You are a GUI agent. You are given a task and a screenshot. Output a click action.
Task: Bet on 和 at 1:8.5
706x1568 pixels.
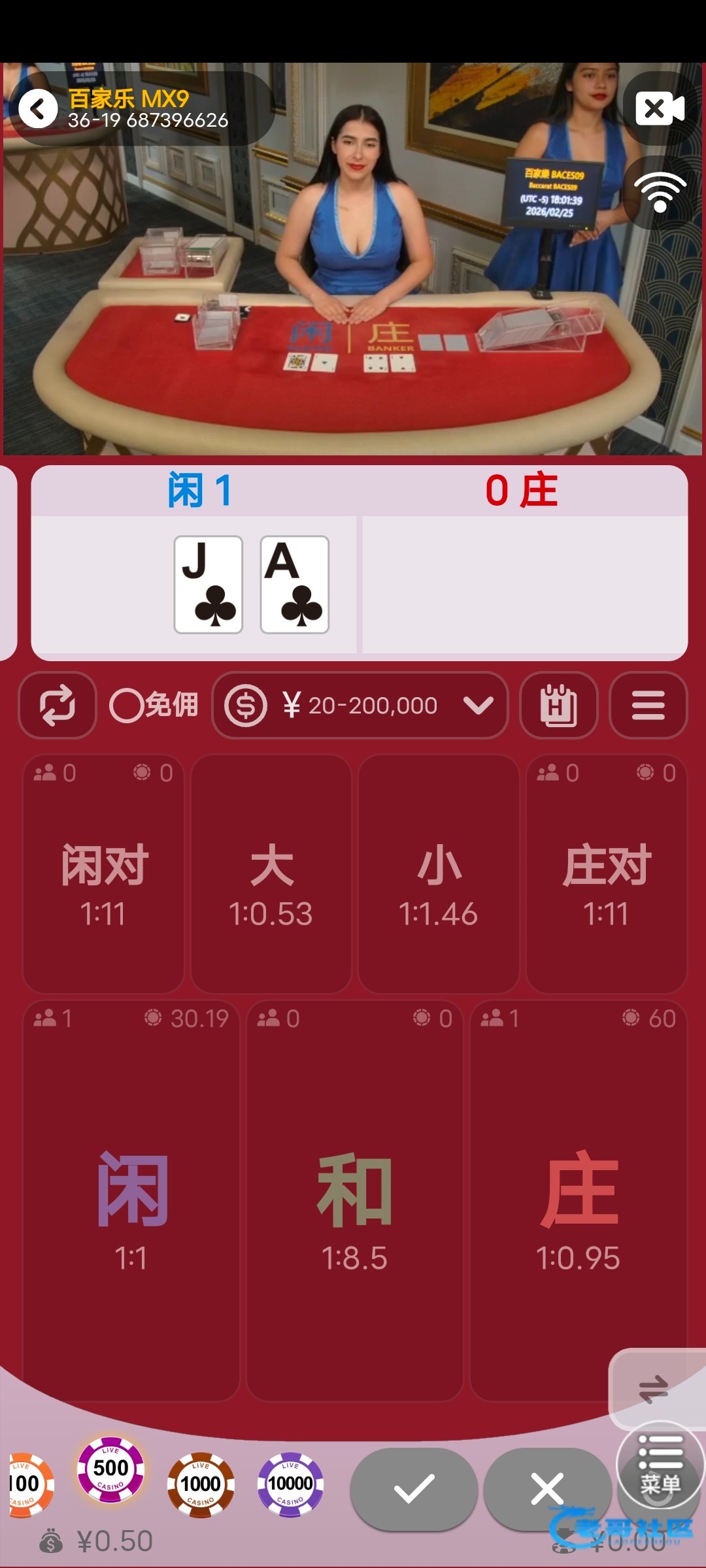coord(354,1202)
